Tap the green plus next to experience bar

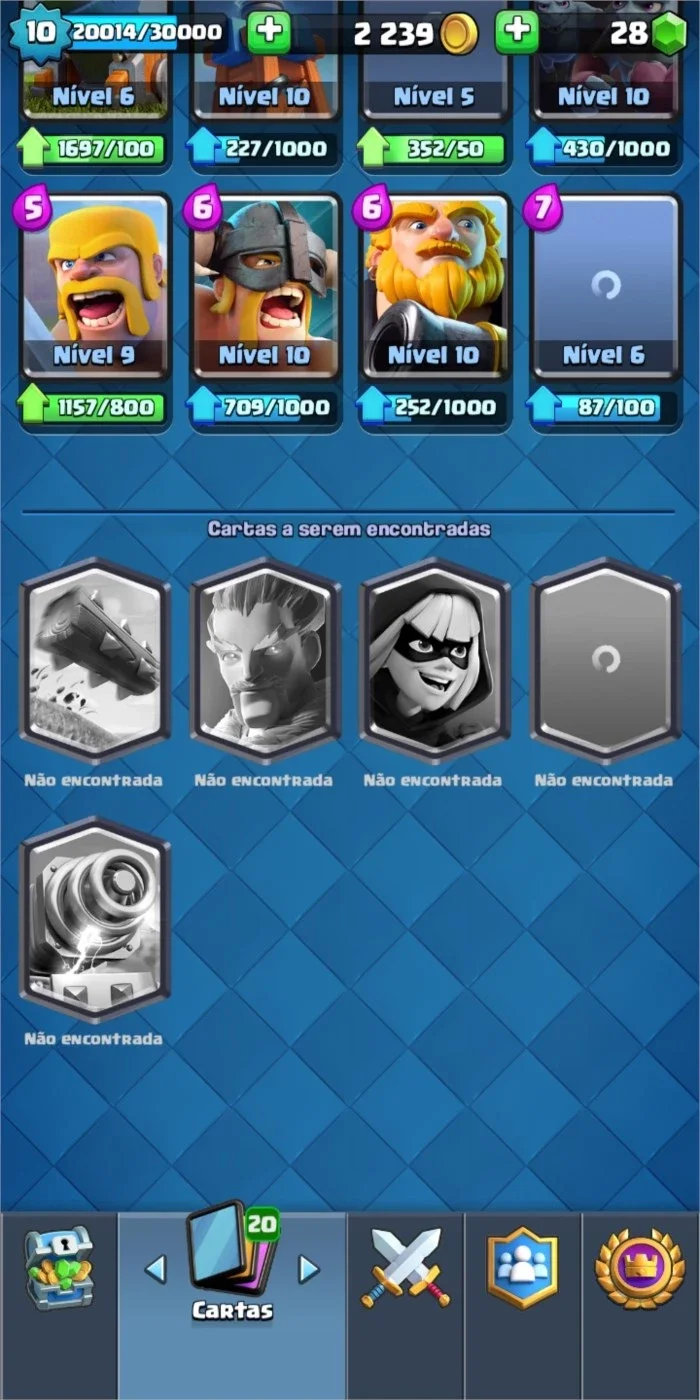pyautogui.click(x=268, y=33)
